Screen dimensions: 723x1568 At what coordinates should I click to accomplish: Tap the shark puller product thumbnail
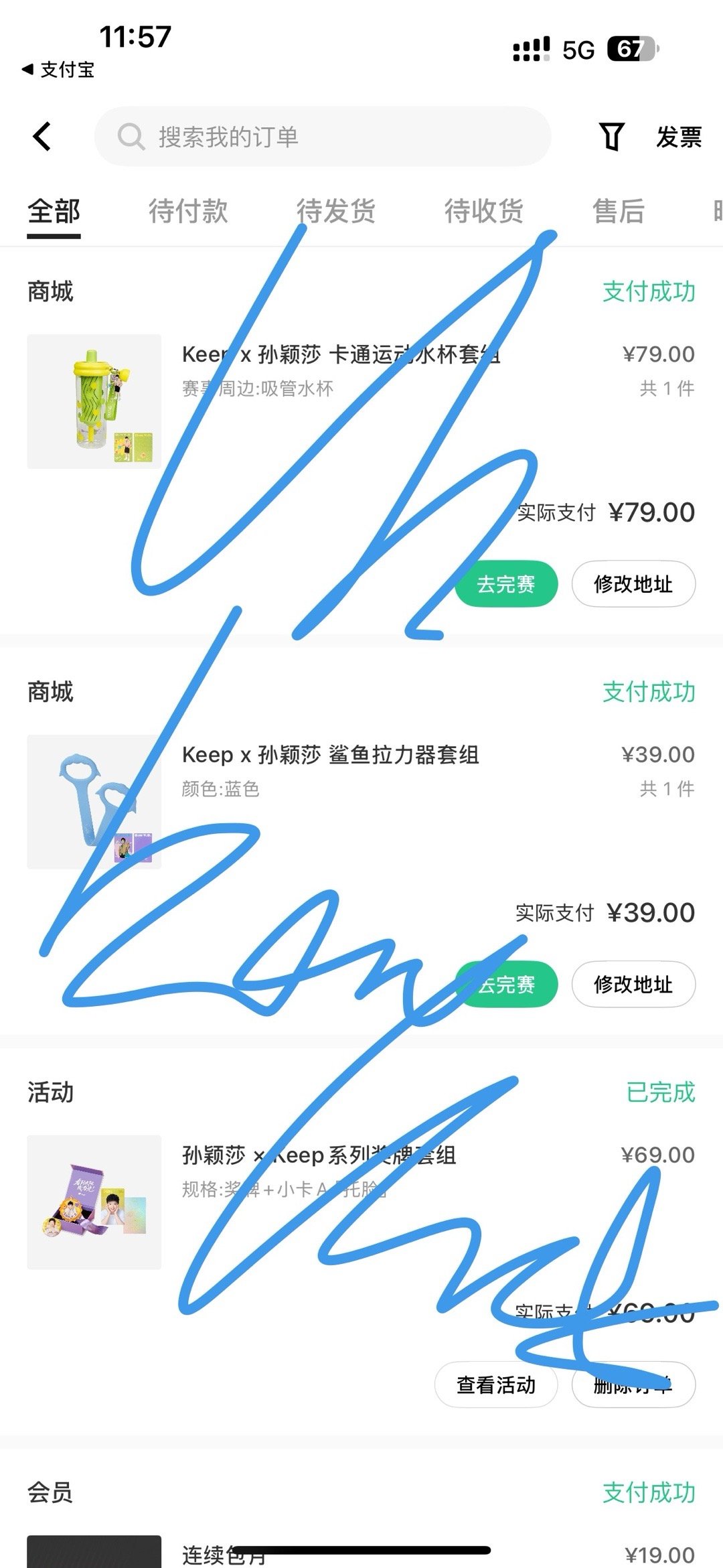tap(94, 801)
